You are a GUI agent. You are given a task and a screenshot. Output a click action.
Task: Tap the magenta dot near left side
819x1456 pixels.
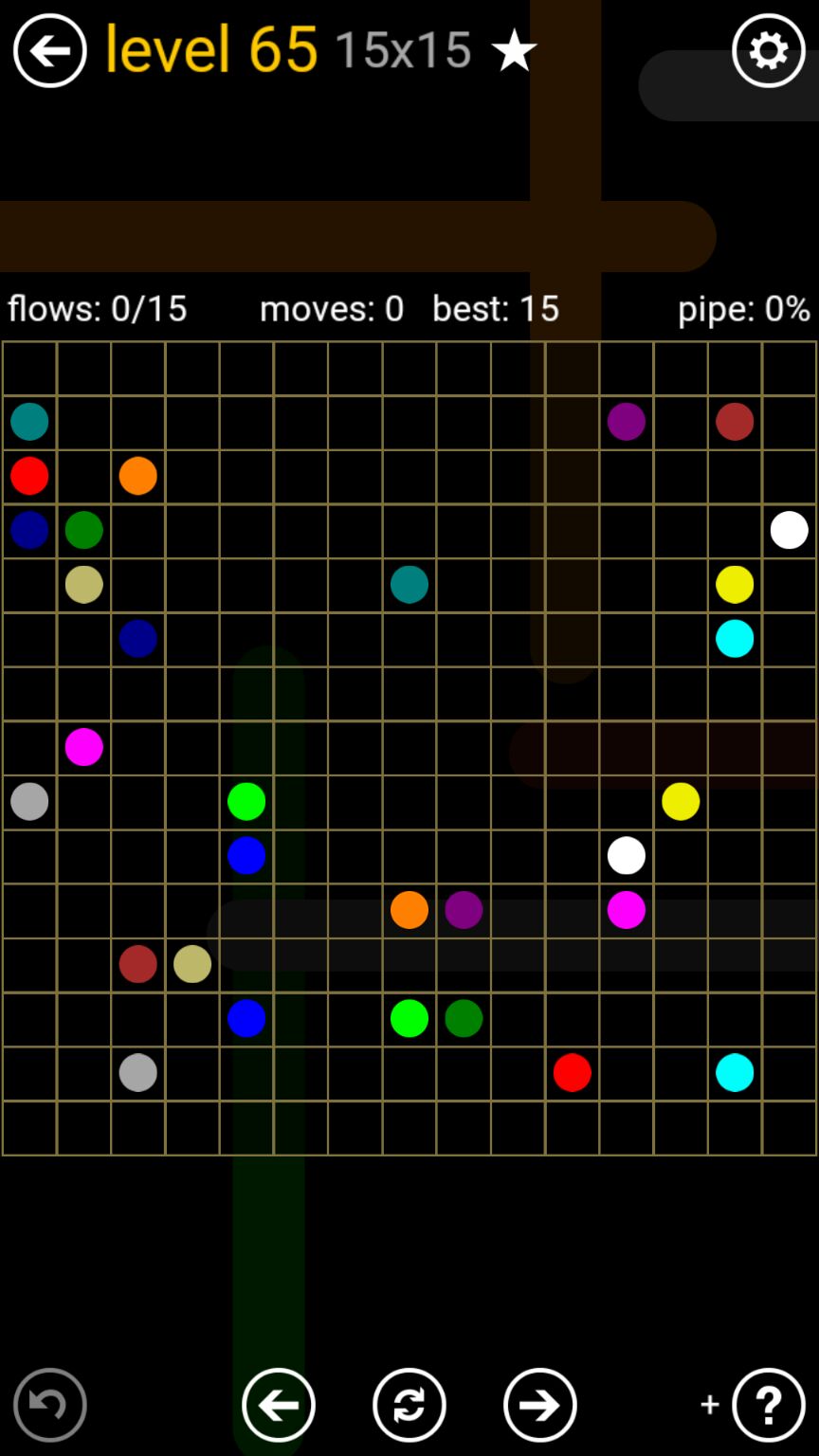pyautogui.click(x=83, y=747)
